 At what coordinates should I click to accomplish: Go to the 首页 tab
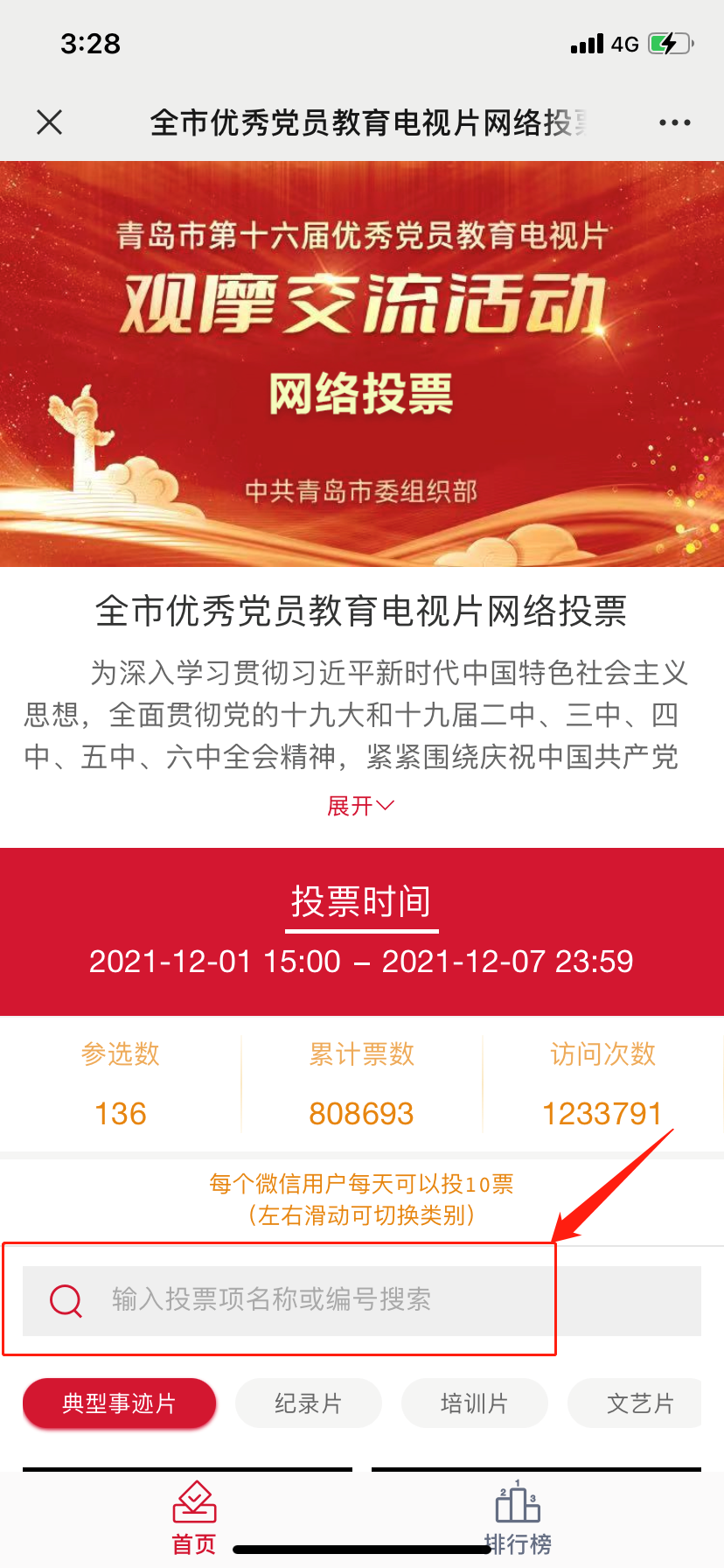[x=194, y=1518]
